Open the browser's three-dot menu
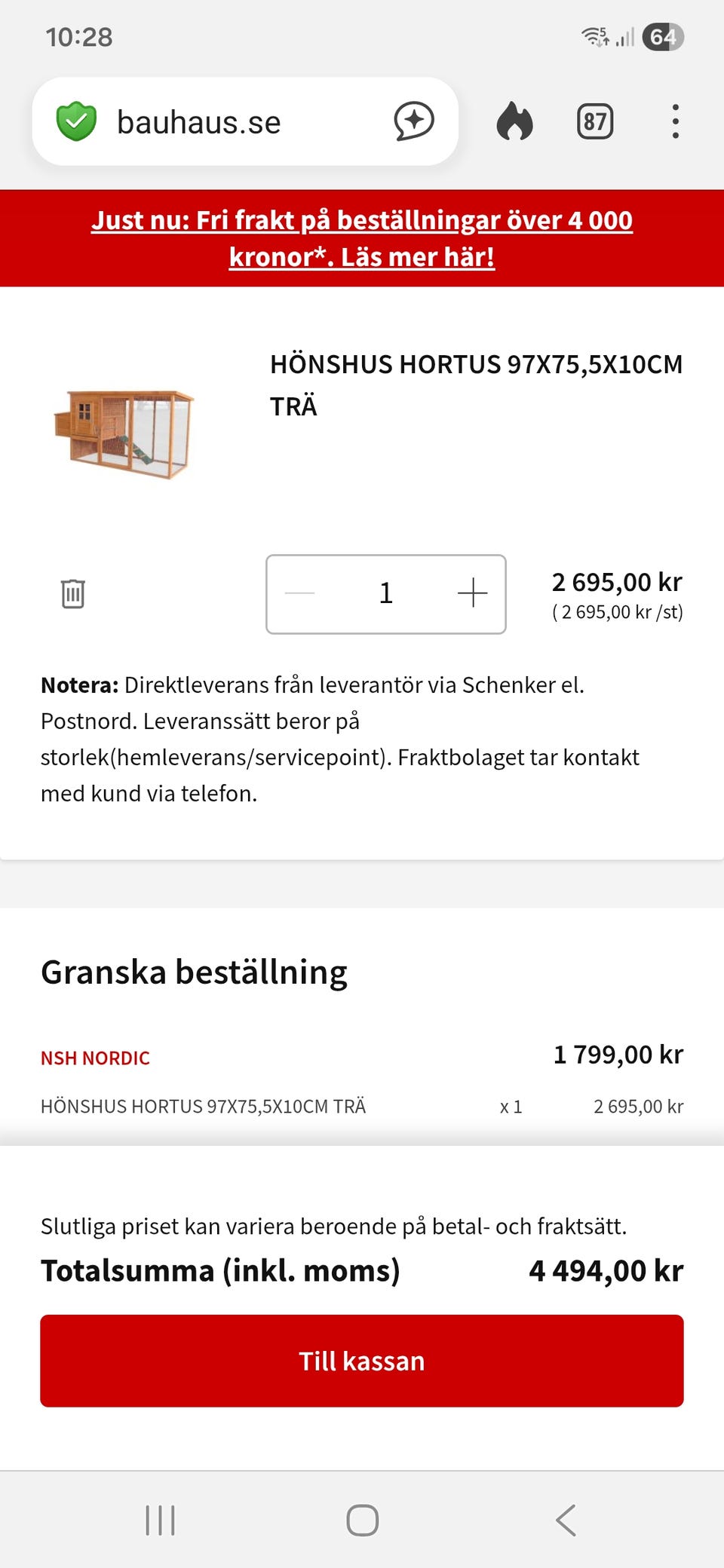 (x=676, y=122)
